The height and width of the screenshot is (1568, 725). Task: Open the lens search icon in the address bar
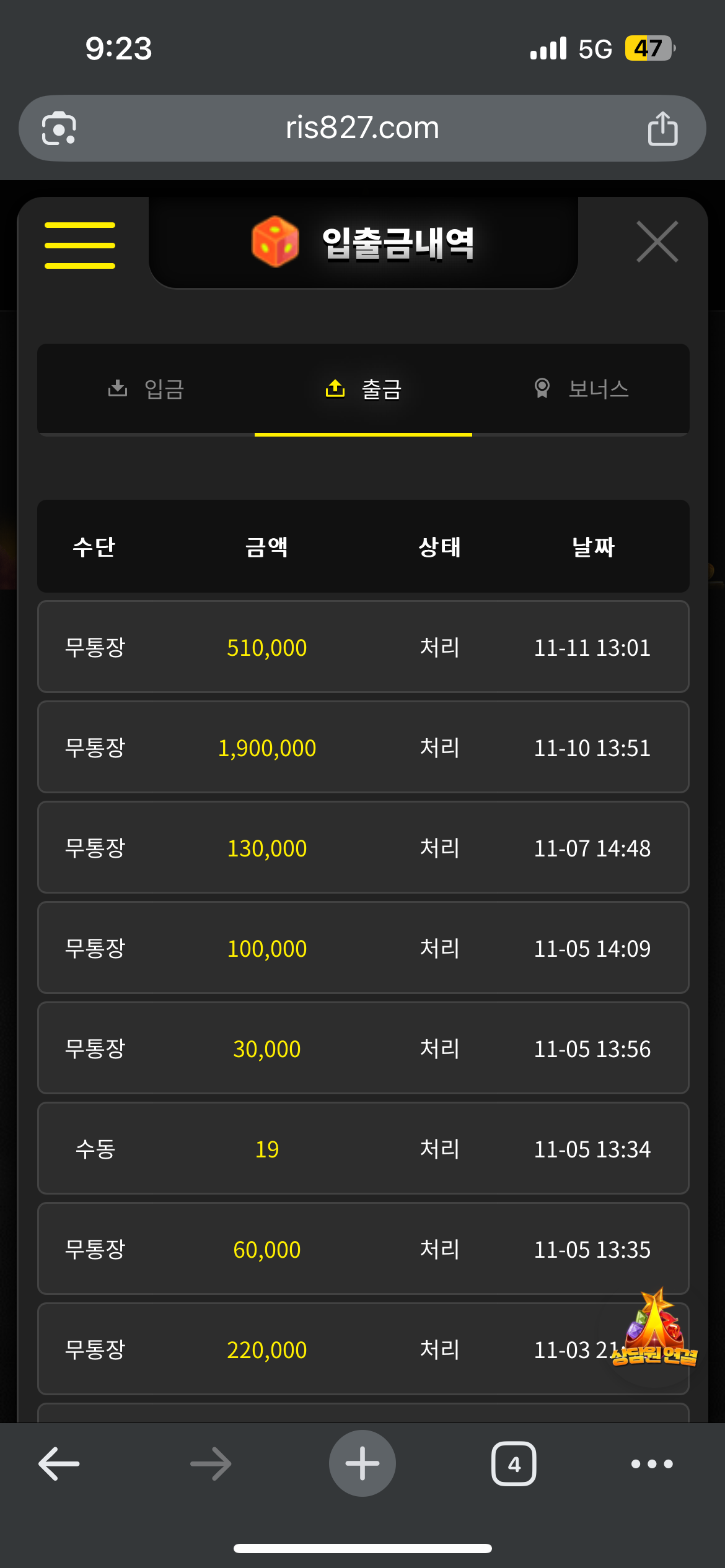click(59, 128)
